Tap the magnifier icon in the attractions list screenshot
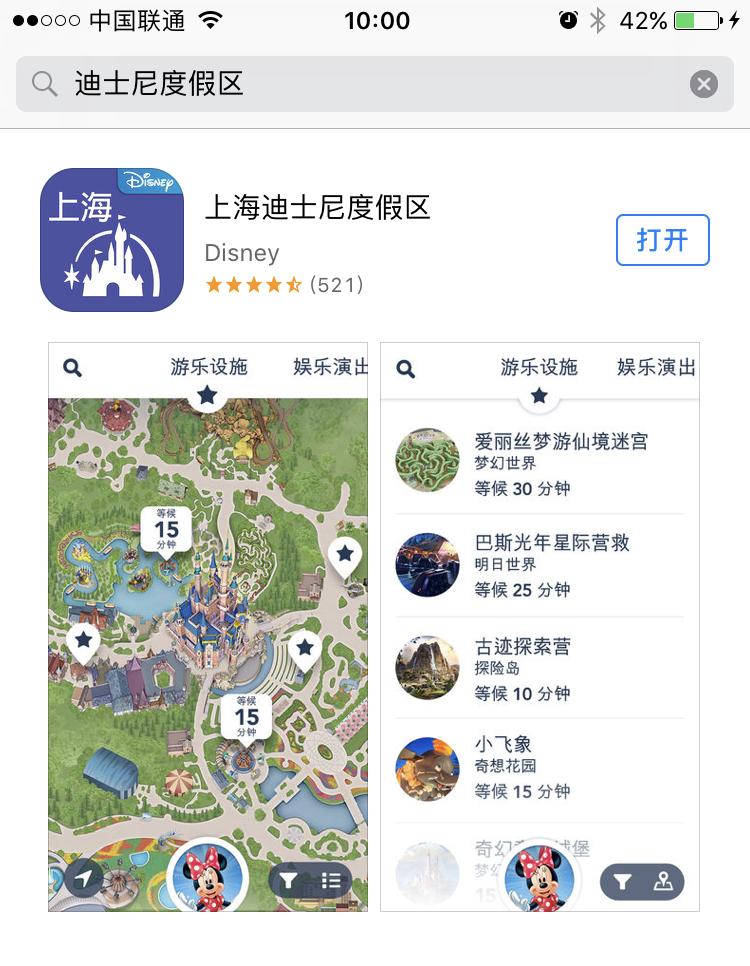 pos(404,368)
